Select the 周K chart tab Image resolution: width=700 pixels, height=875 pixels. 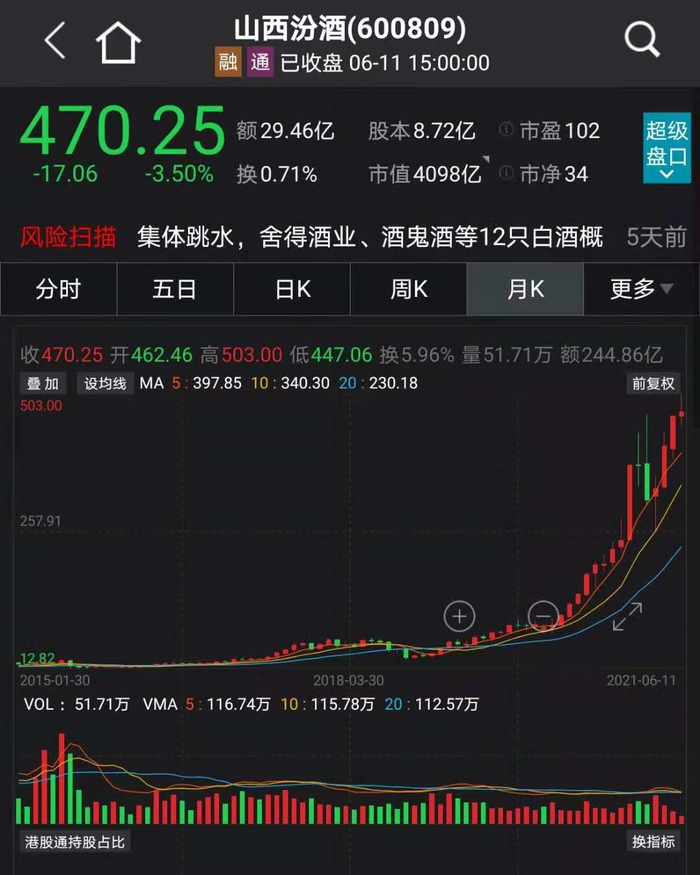[x=408, y=290]
